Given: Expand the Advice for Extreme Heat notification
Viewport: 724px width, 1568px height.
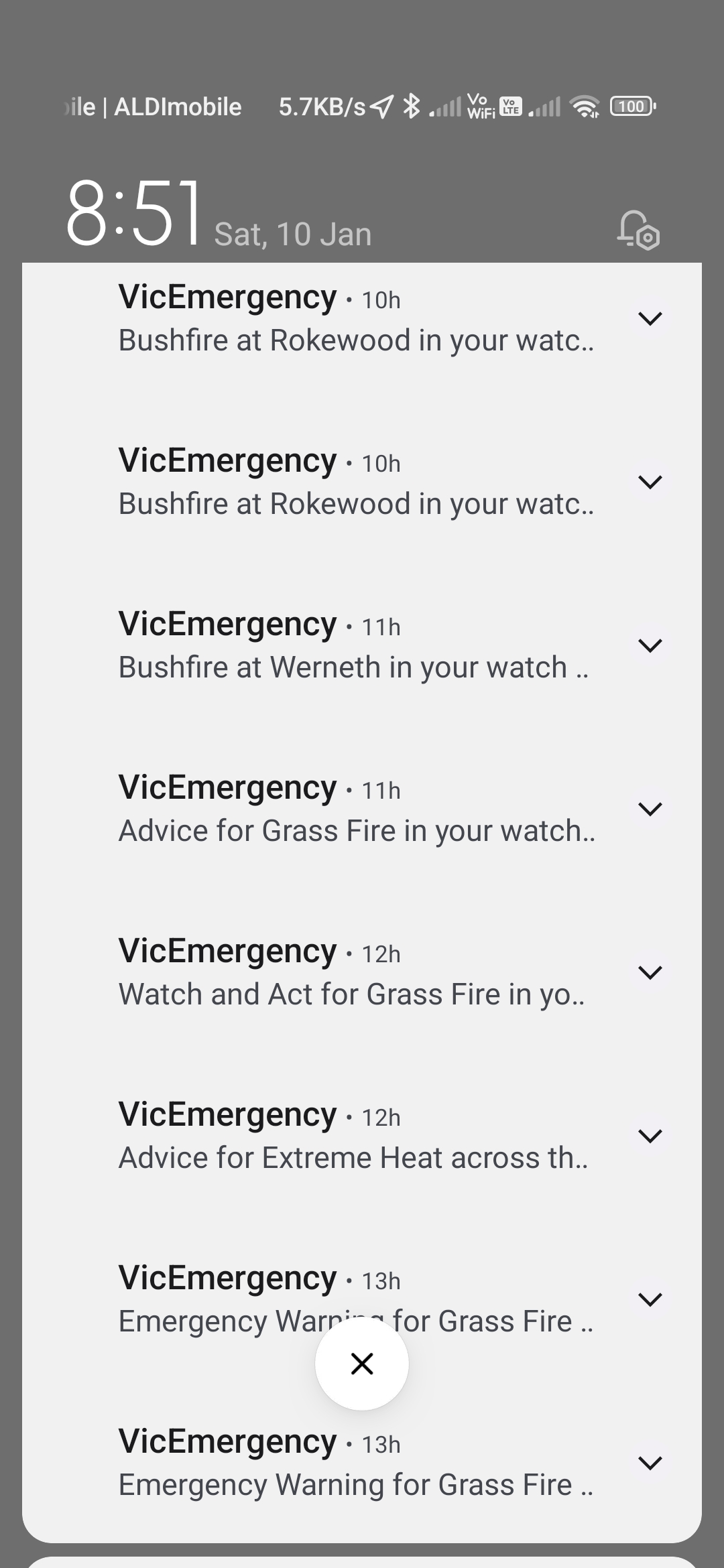Looking at the screenshot, I should pyautogui.click(x=651, y=1136).
